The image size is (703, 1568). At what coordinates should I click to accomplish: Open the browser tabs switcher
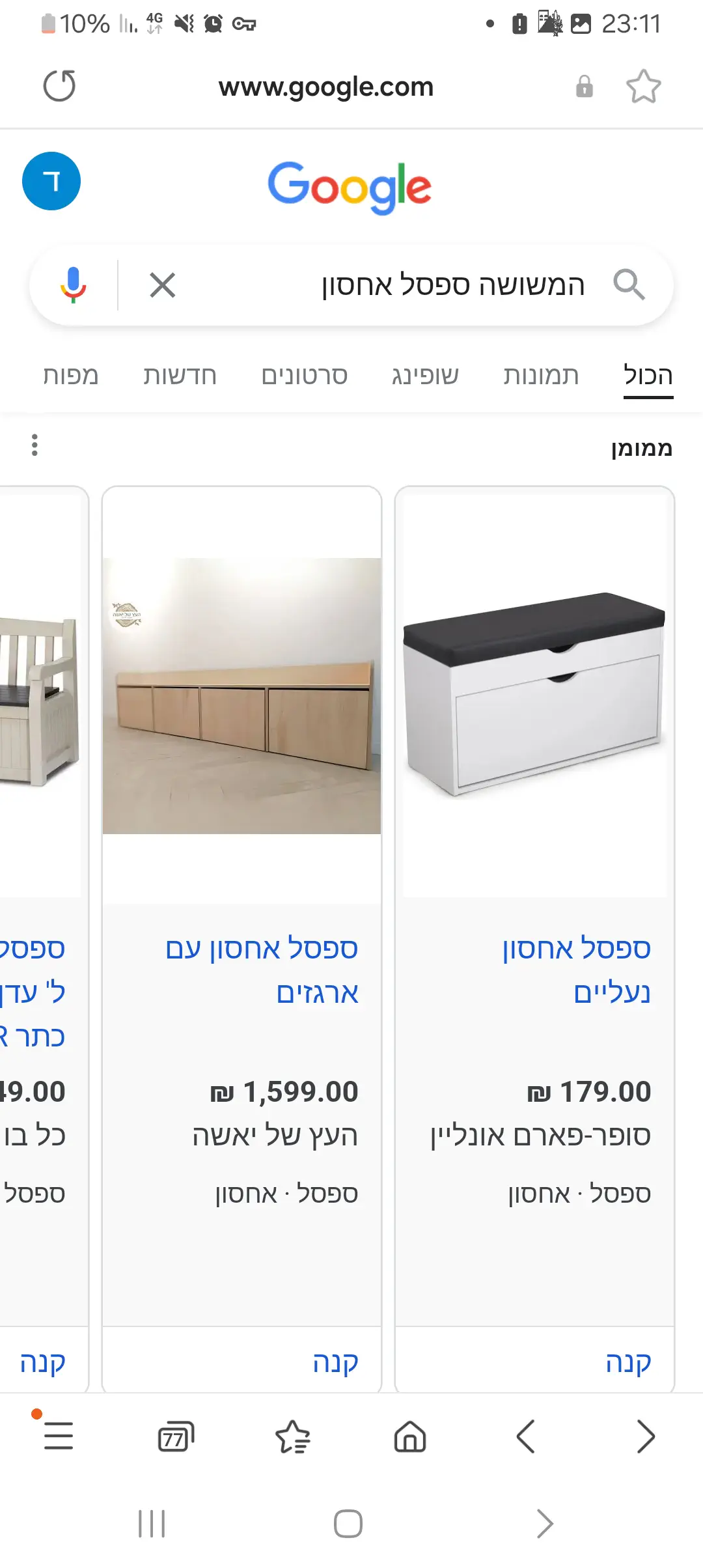pos(176,1436)
